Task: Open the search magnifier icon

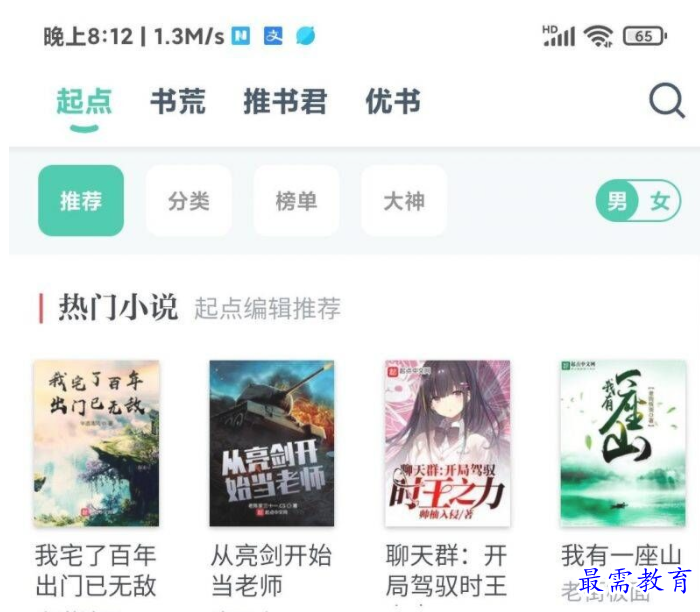Action: click(x=667, y=101)
